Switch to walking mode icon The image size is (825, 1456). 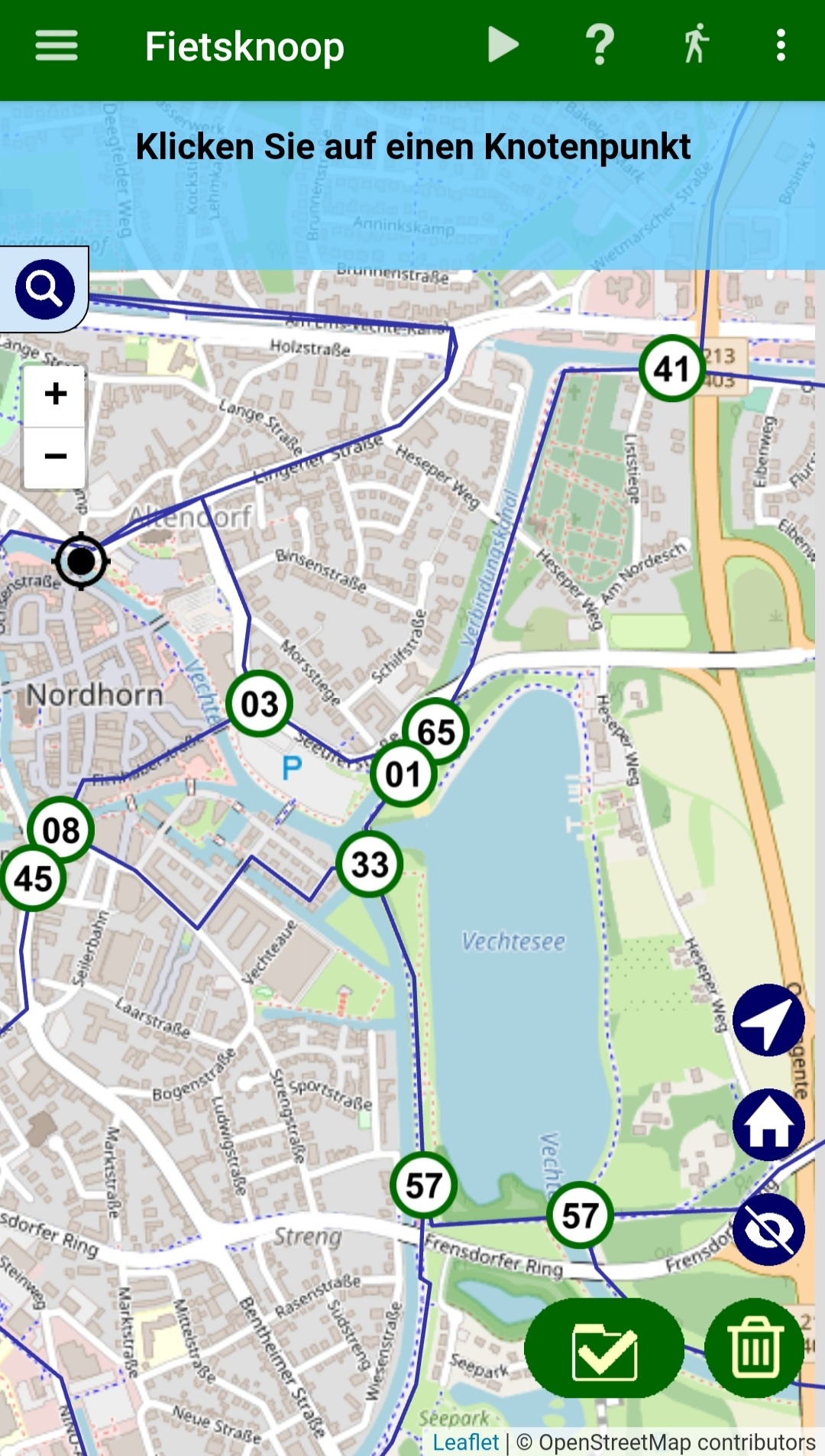[x=696, y=44]
